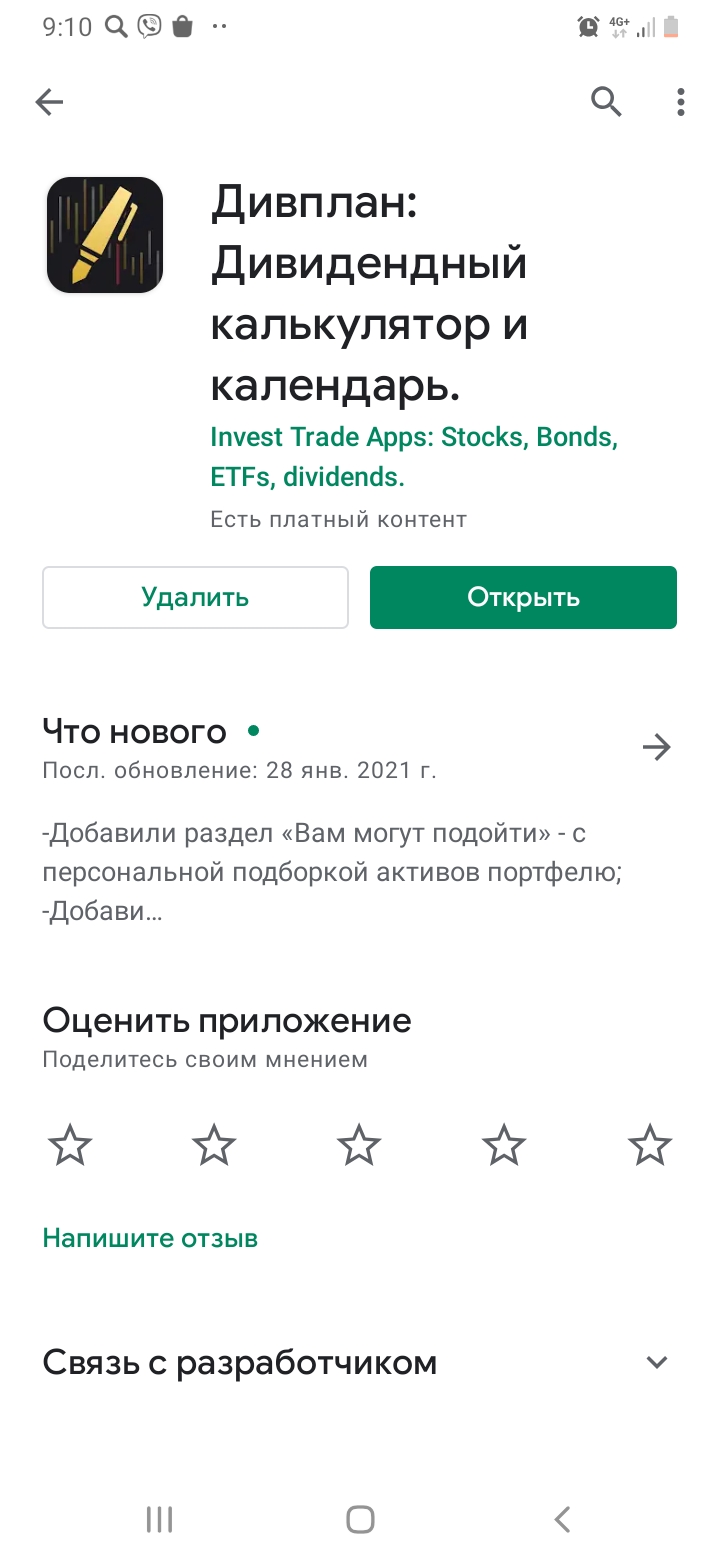Rate the app two stars
720x1560 pixels.
pyautogui.click(x=214, y=1145)
